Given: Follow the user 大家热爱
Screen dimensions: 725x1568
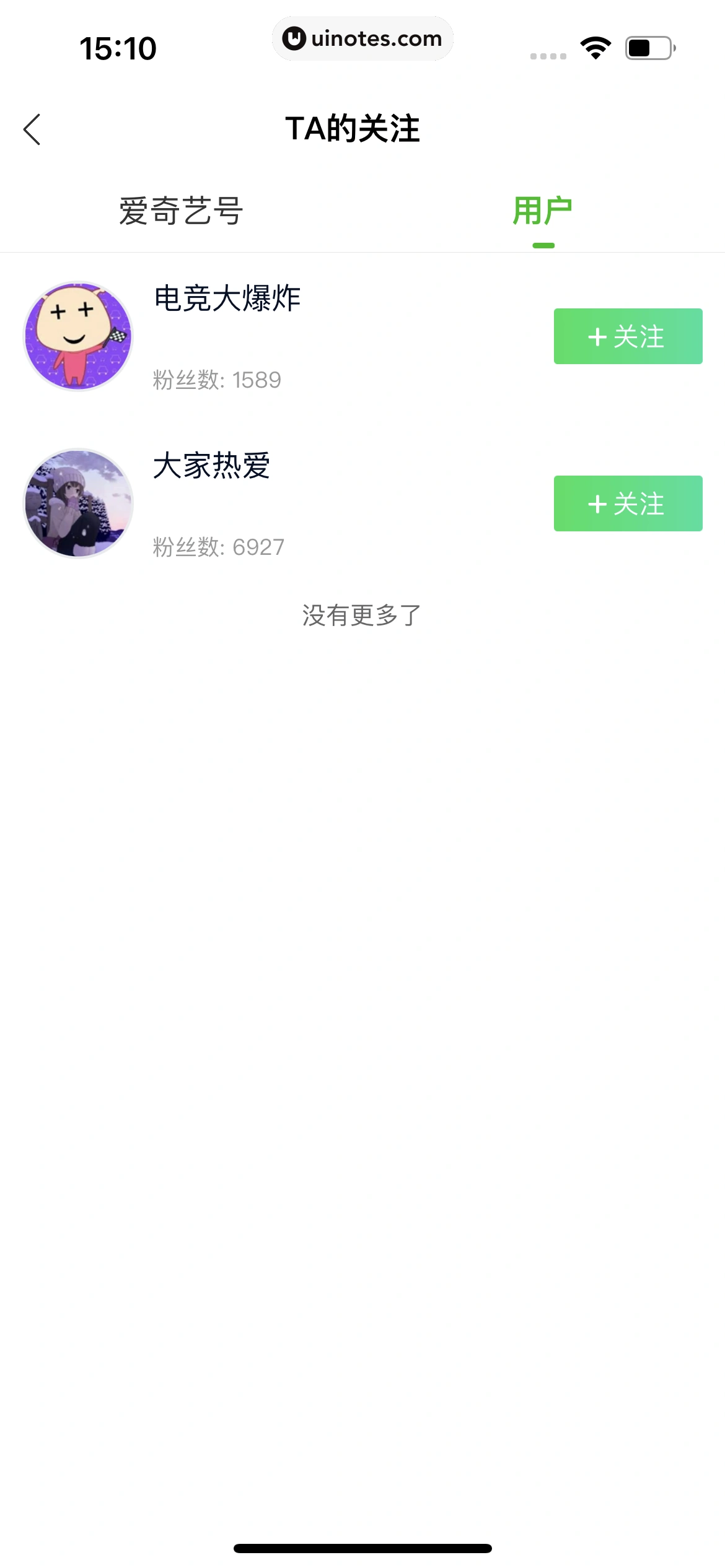Looking at the screenshot, I should click(x=628, y=503).
